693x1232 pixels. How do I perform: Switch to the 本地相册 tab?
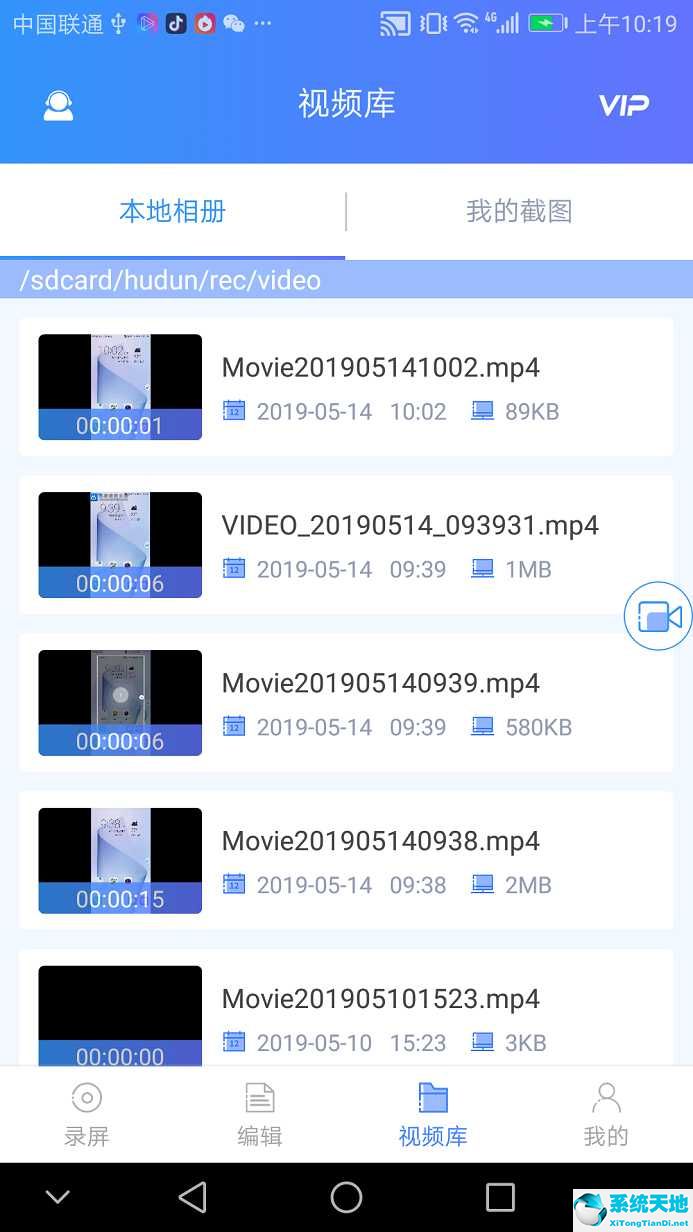click(172, 211)
